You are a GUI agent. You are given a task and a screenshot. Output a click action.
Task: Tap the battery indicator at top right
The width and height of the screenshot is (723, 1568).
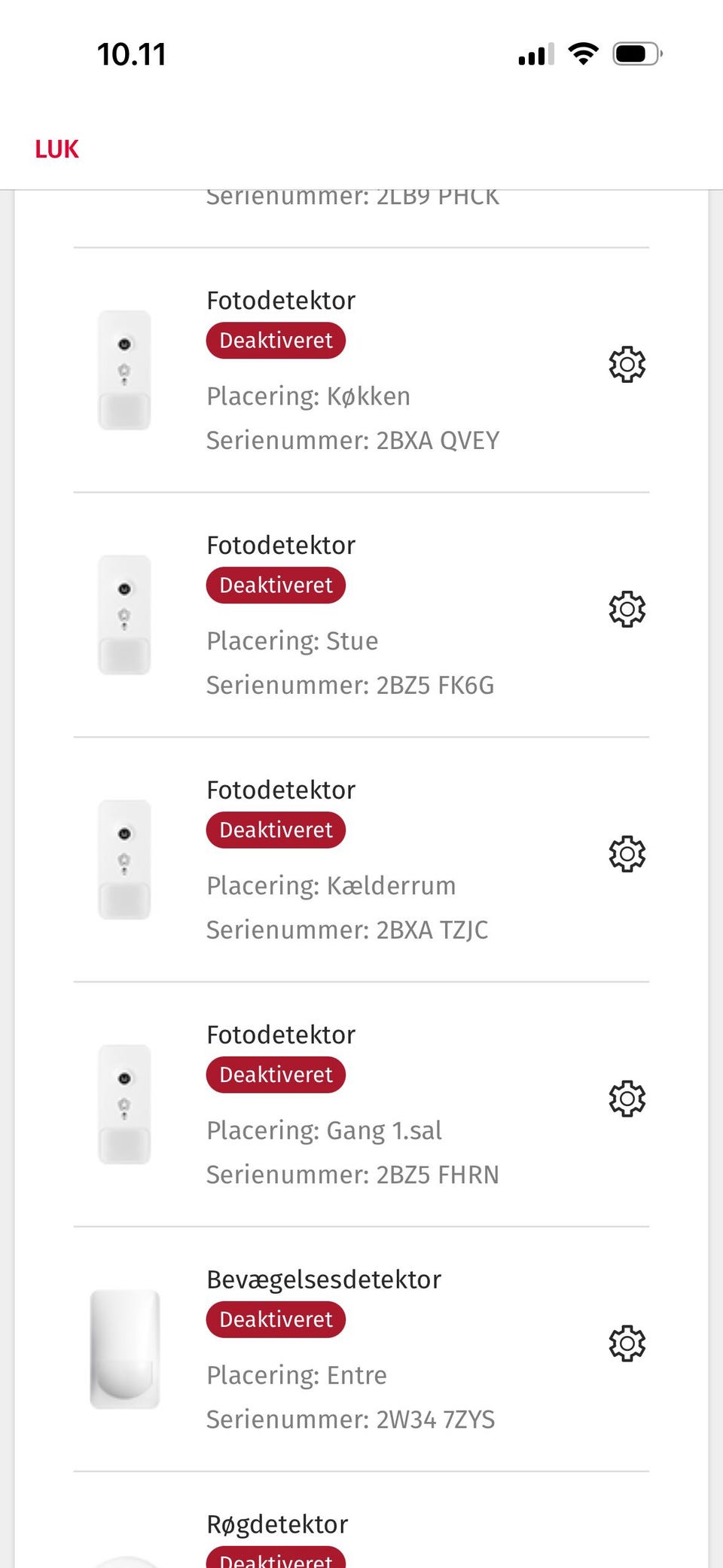click(635, 53)
